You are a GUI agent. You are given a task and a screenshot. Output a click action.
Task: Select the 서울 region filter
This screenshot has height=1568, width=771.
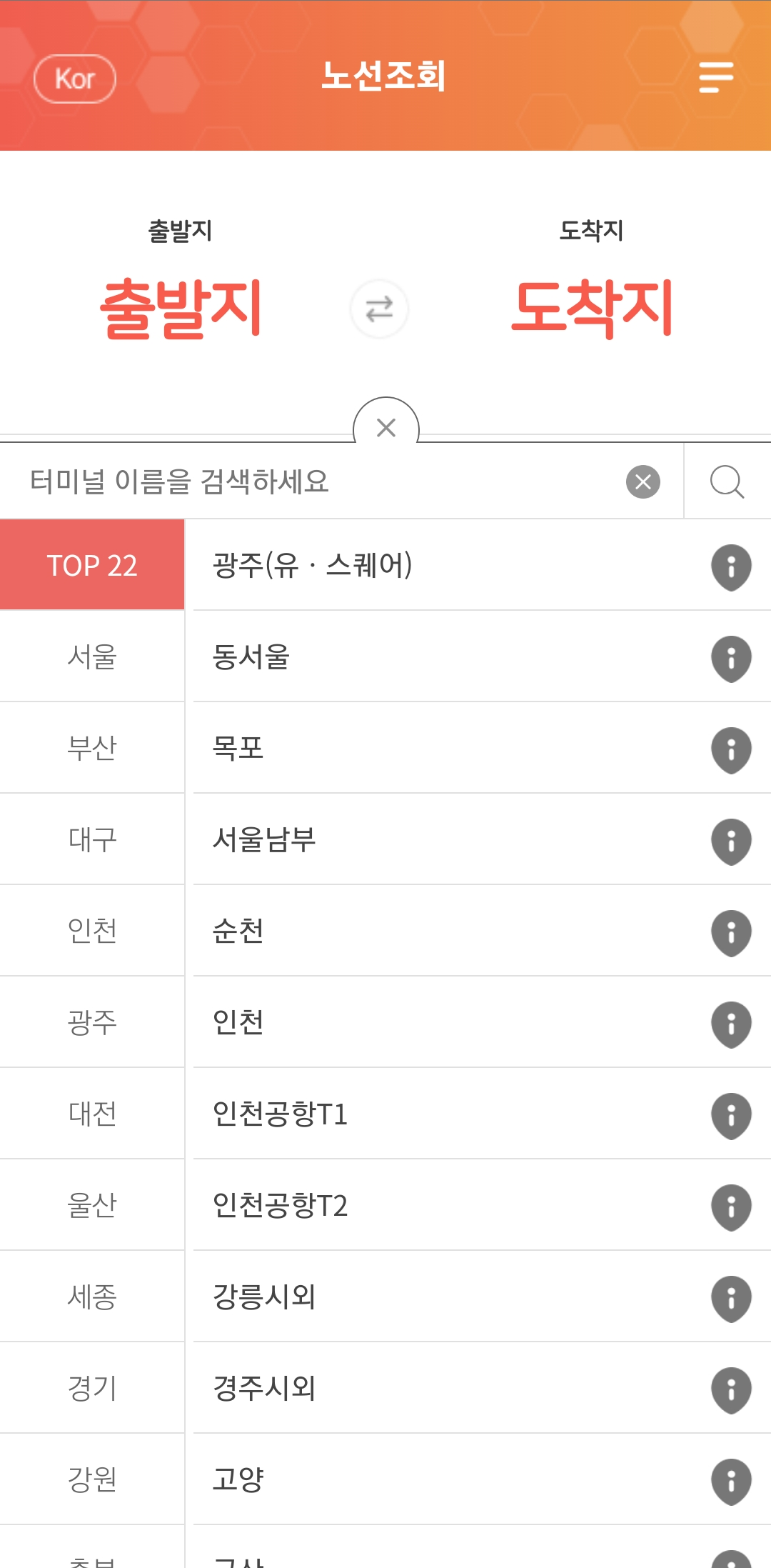tap(92, 656)
